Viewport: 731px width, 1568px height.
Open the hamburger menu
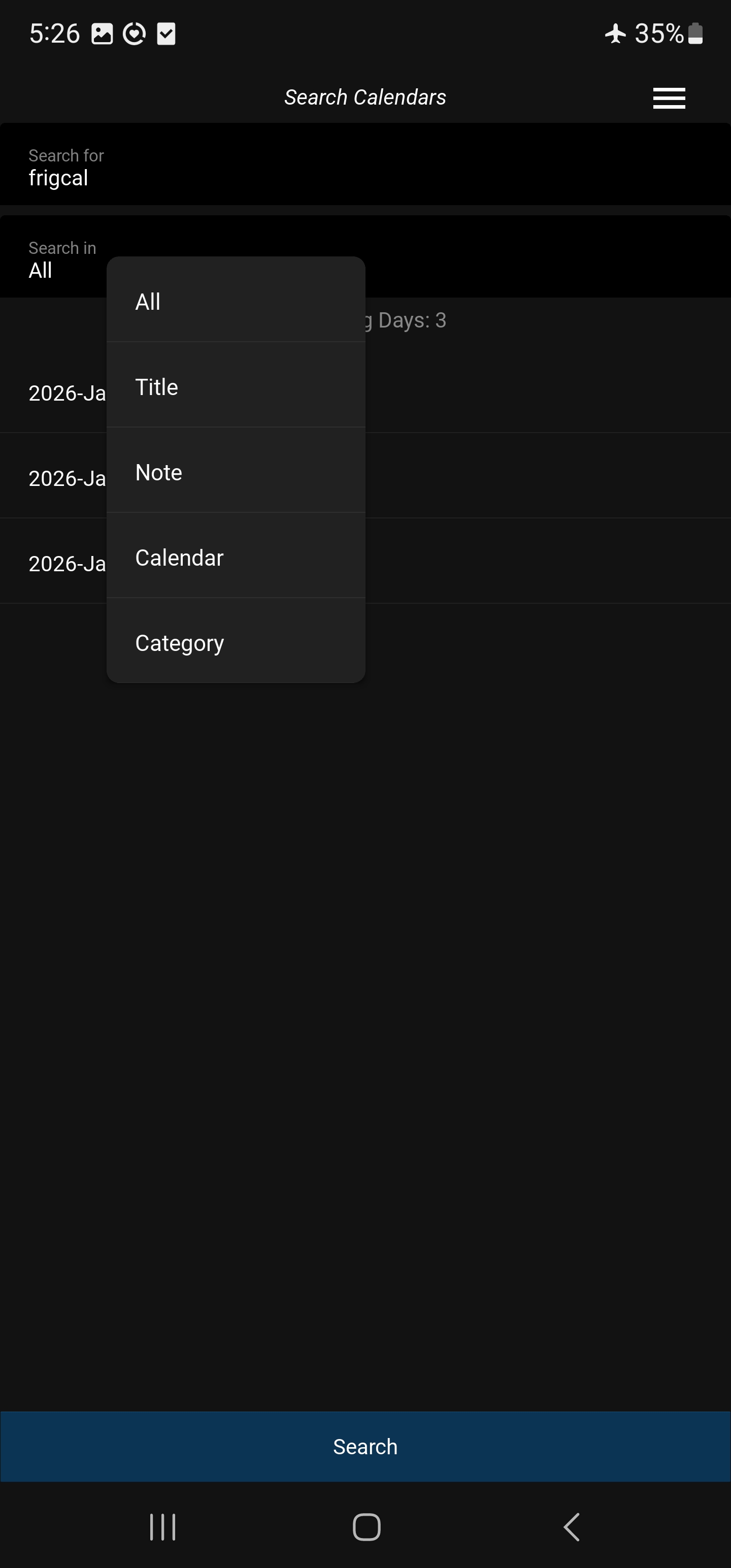click(x=669, y=97)
